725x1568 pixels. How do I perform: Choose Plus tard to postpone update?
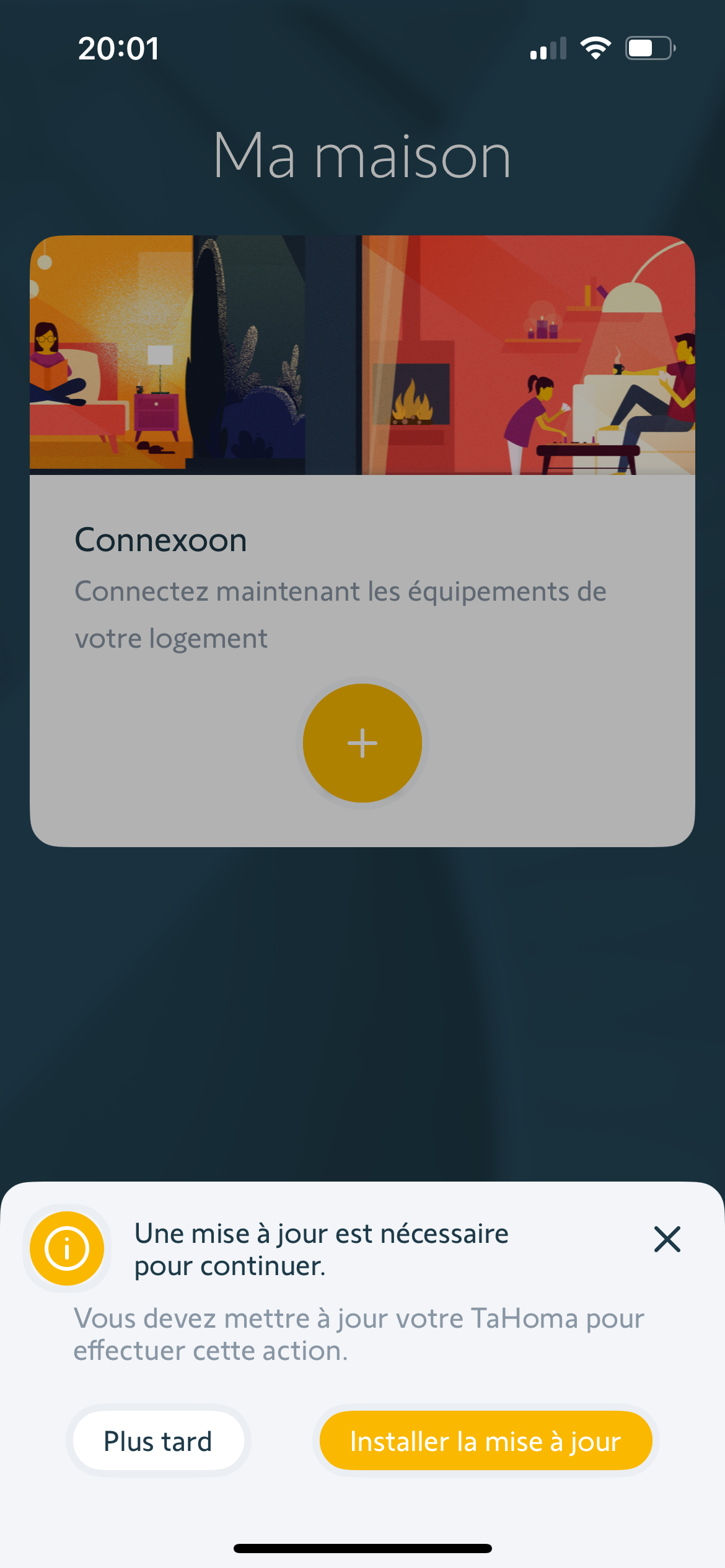pos(158,1441)
